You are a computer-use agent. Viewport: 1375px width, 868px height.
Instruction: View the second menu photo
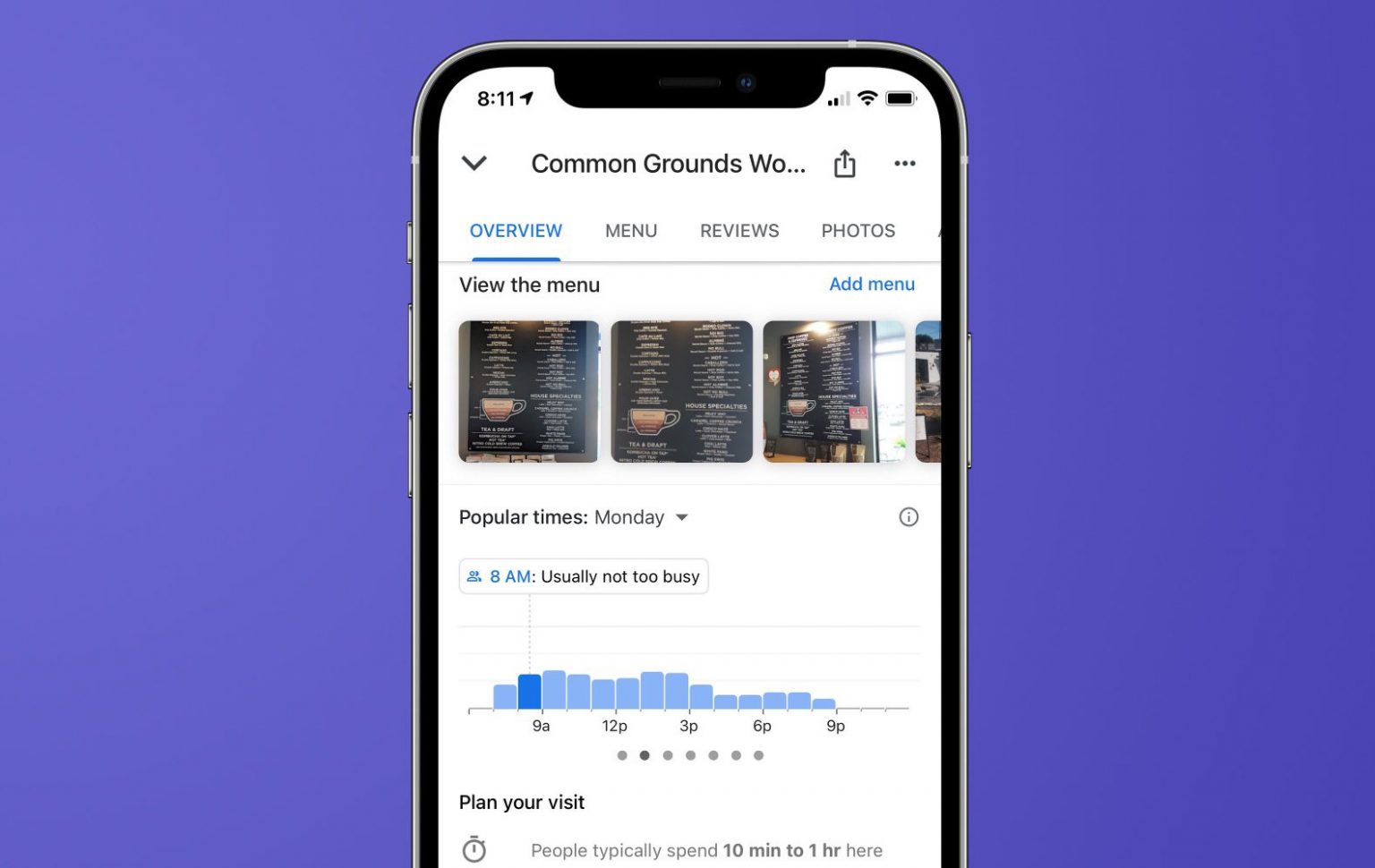(681, 391)
